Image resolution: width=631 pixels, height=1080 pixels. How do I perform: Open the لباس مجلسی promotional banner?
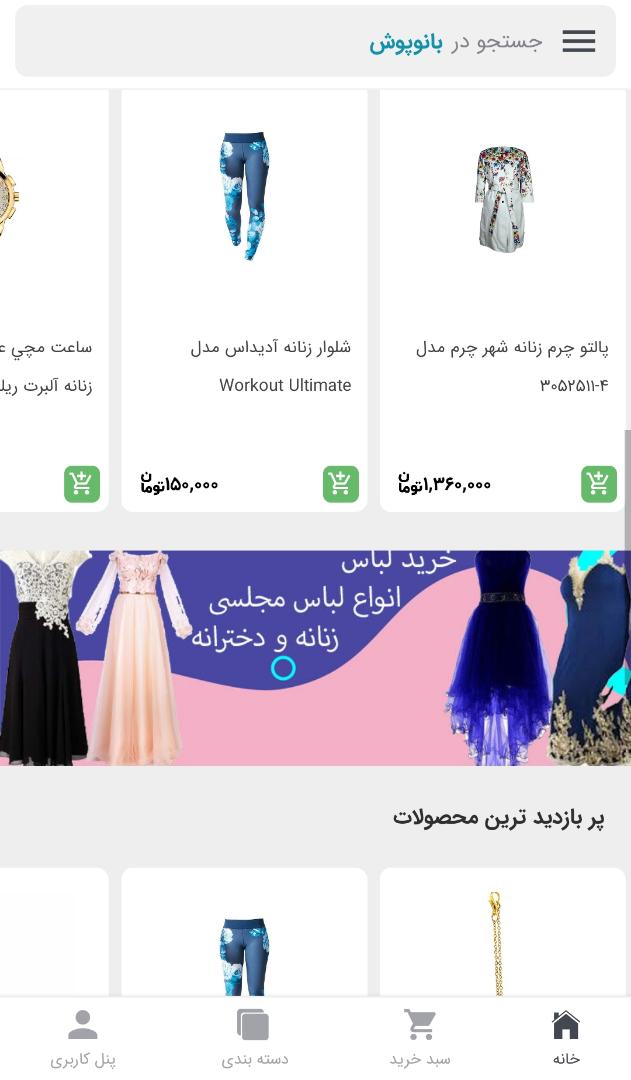(x=315, y=658)
